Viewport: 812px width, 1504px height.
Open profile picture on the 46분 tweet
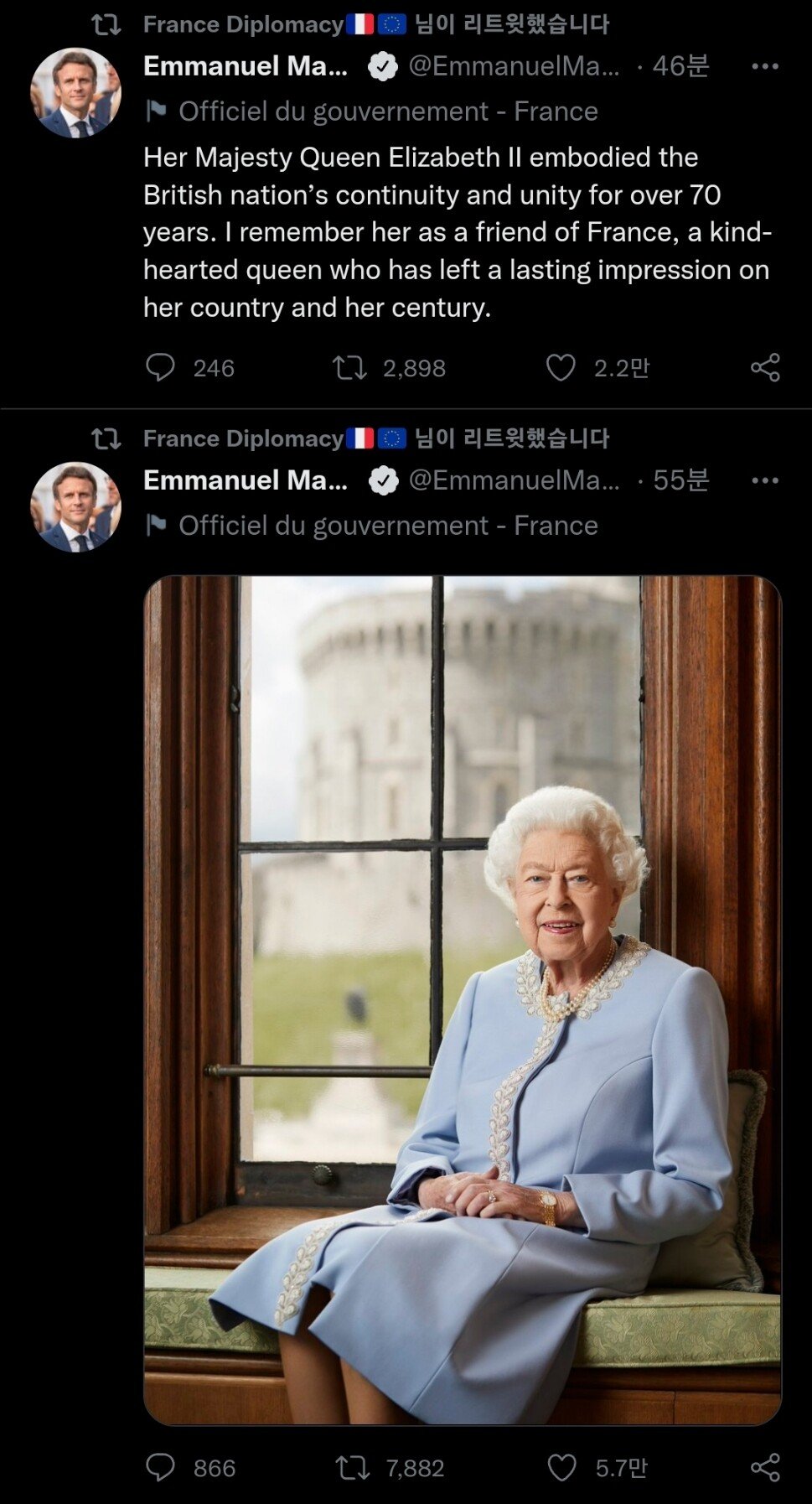tap(75, 93)
